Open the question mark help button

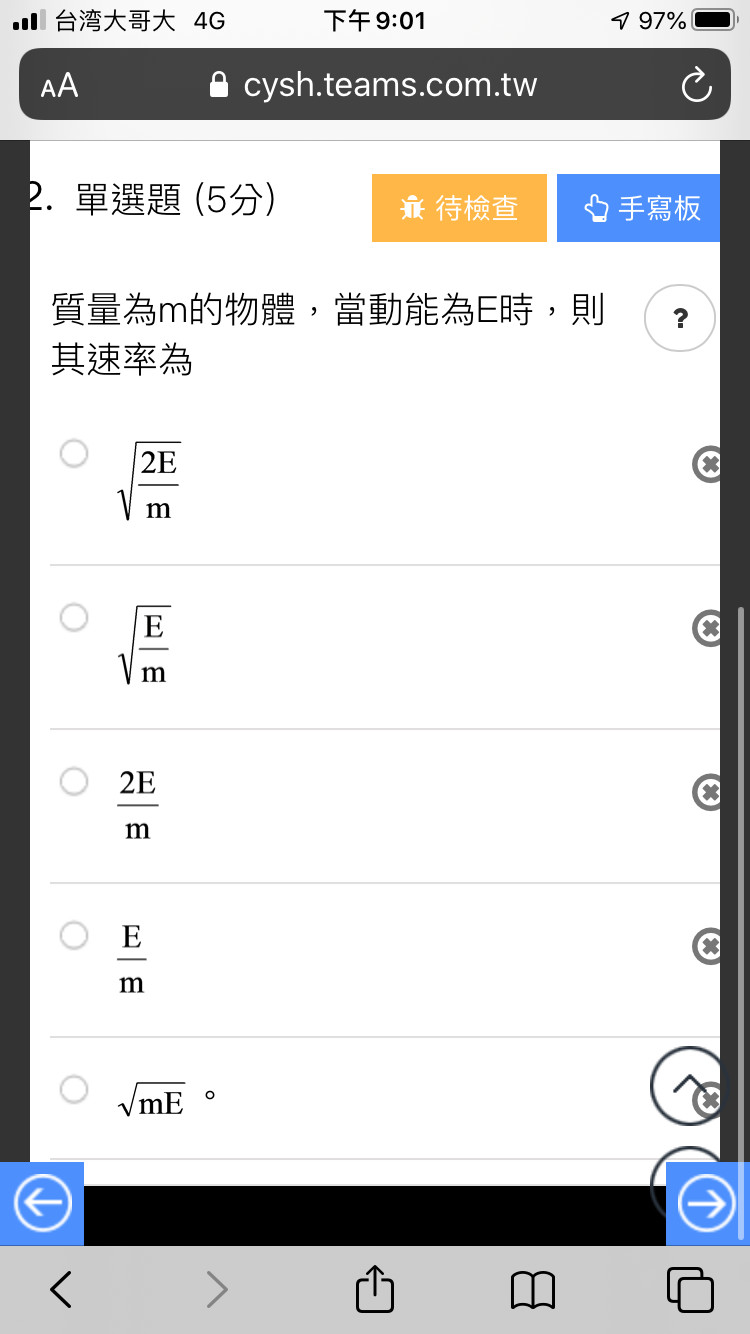click(x=681, y=318)
